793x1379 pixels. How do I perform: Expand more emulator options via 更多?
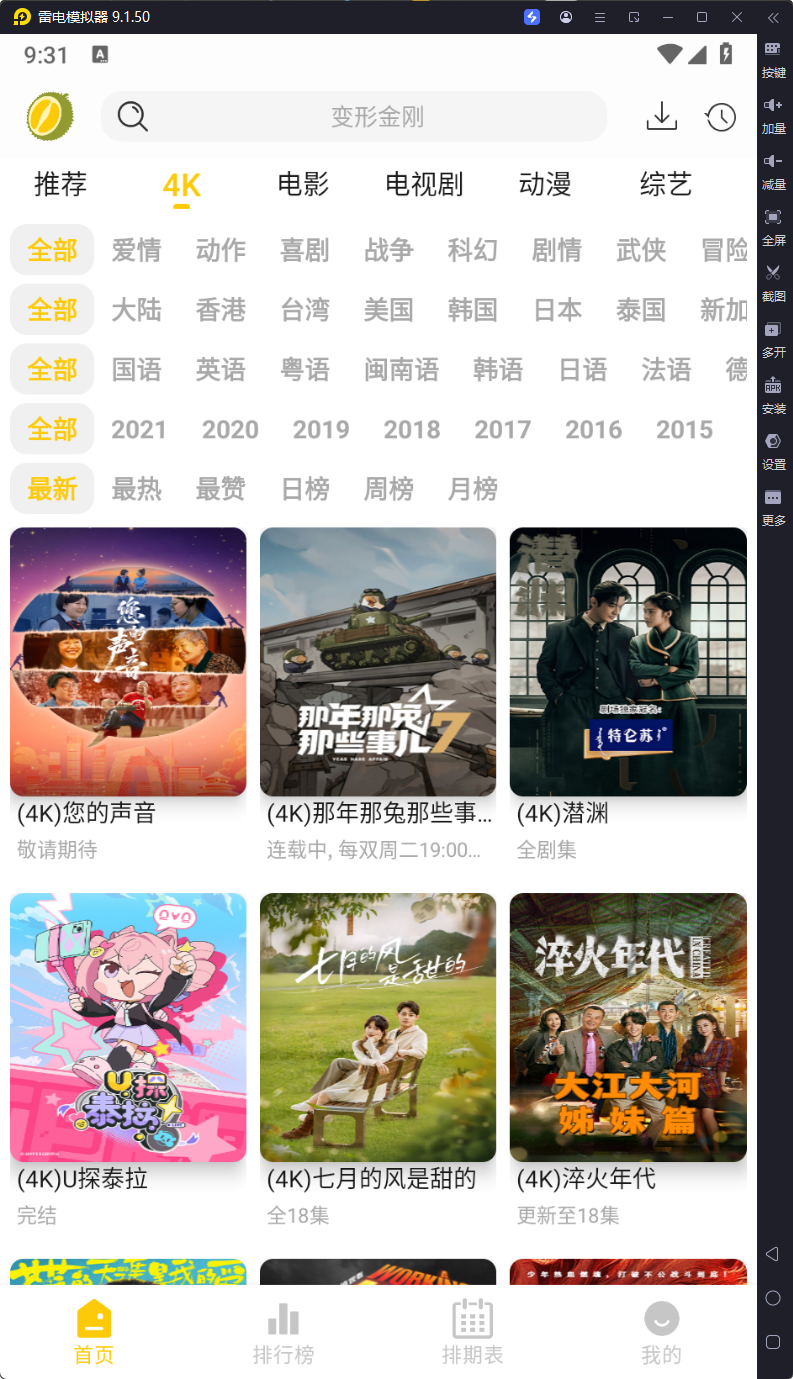click(773, 504)
